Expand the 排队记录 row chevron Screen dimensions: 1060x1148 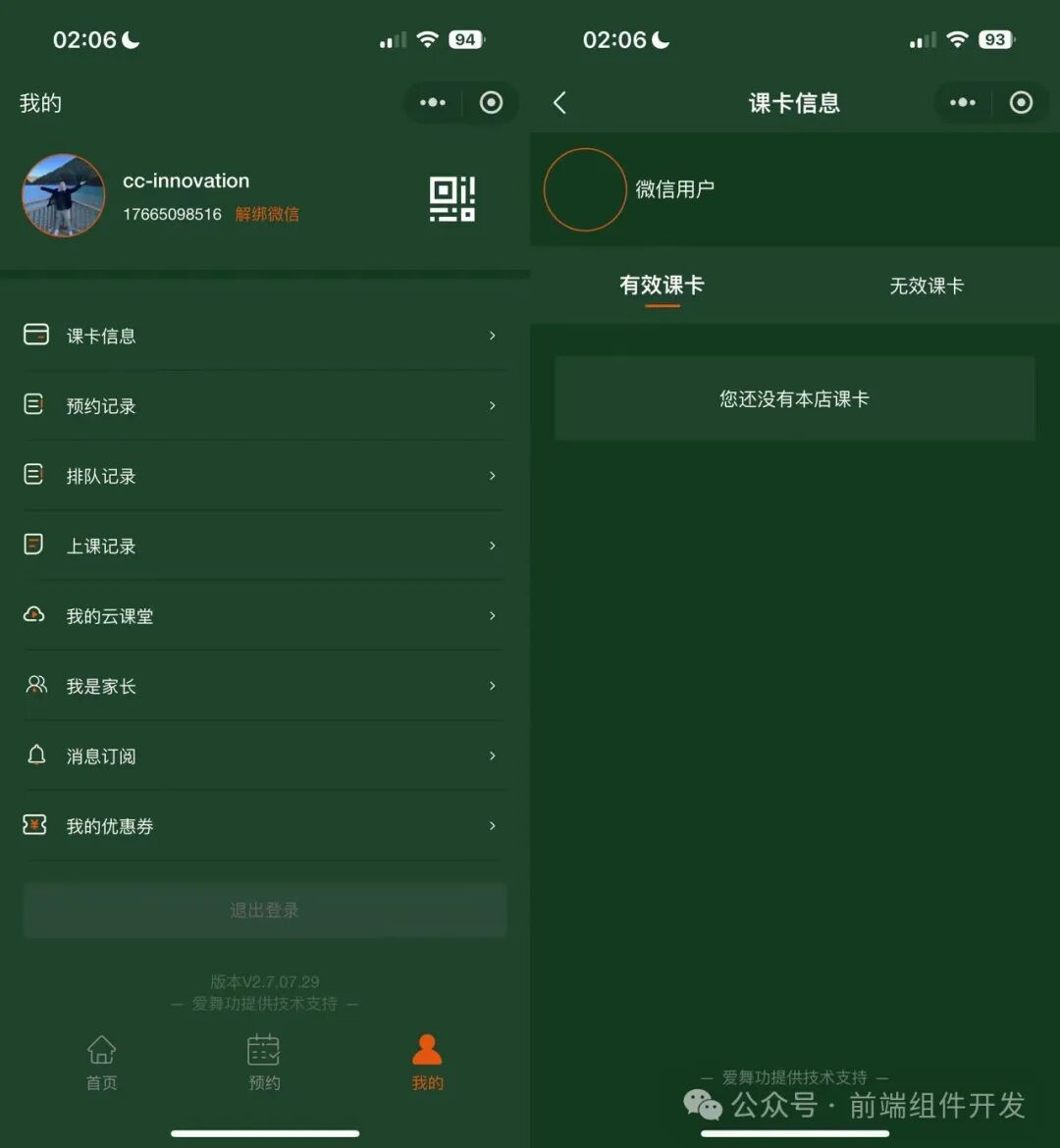493,475
